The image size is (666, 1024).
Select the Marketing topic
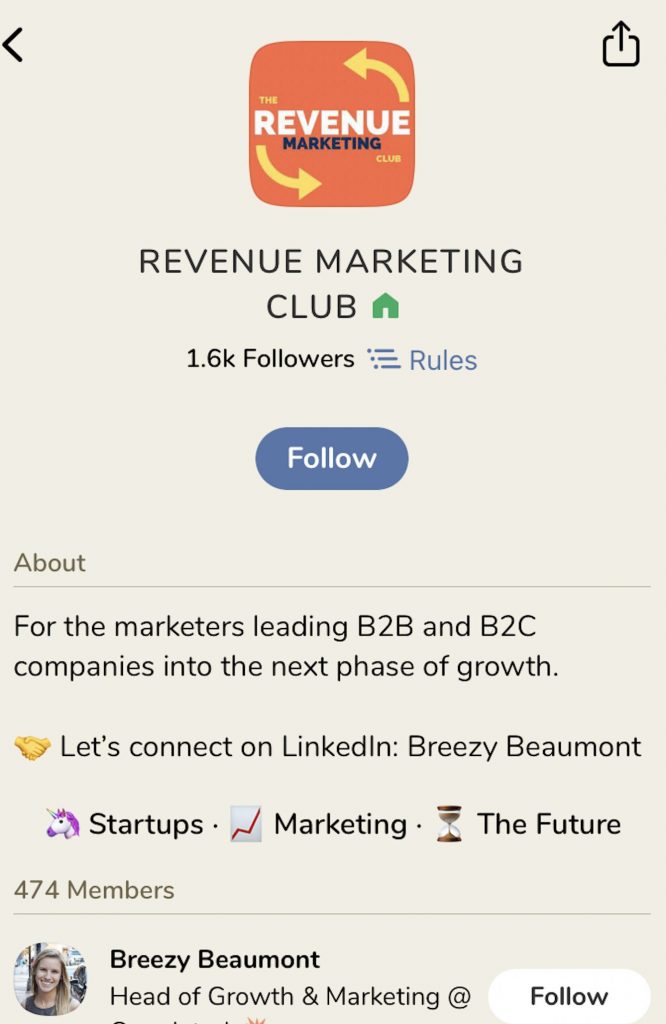320,824
